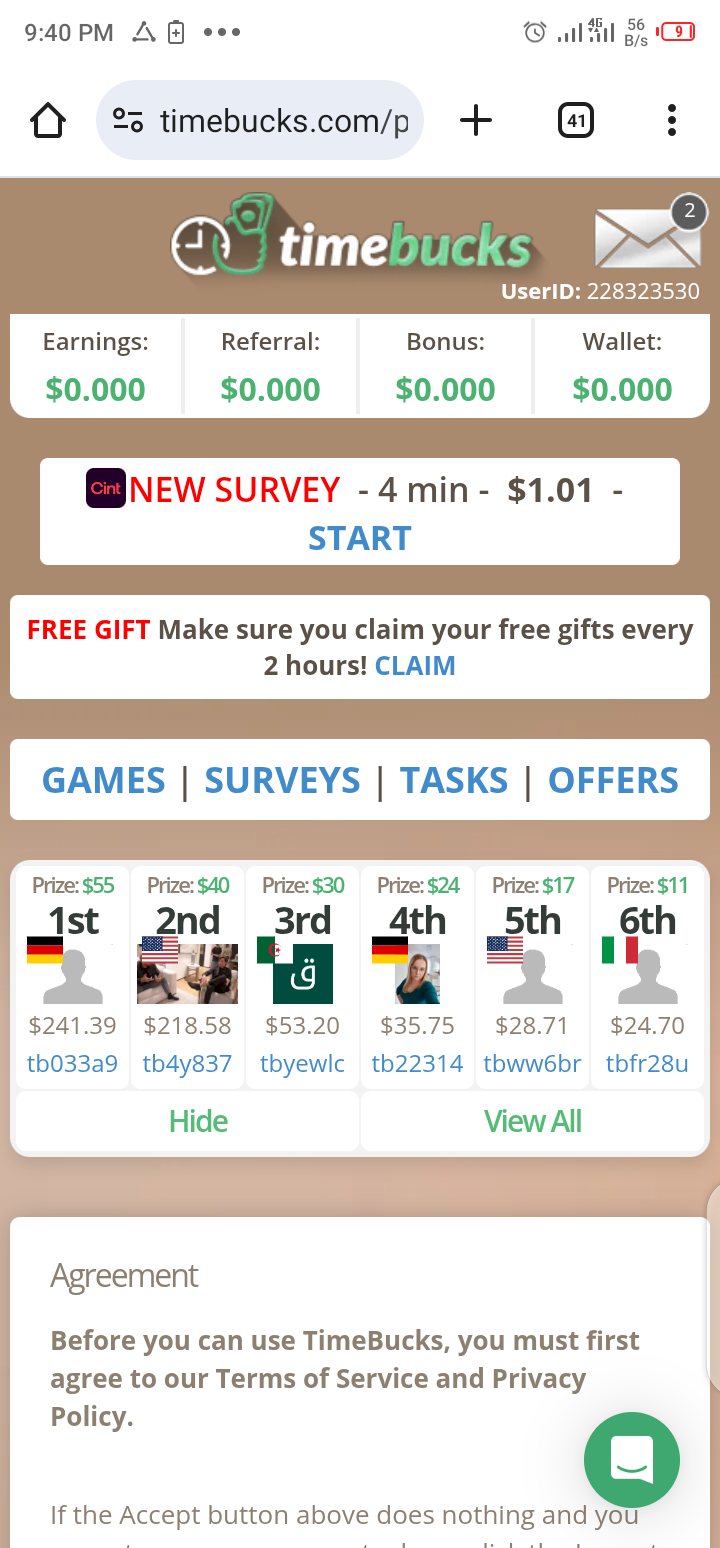Tap the timebucks.com address bar
720x1548 pixels.
click(x=260, y=121)
